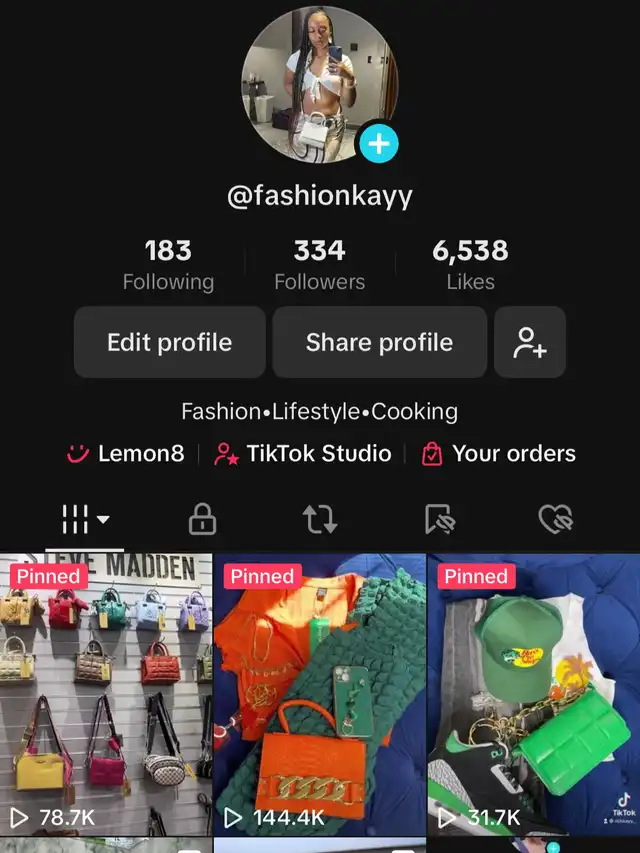
Task: Open pinned video with 31.7K views
Action: (534, 695)
